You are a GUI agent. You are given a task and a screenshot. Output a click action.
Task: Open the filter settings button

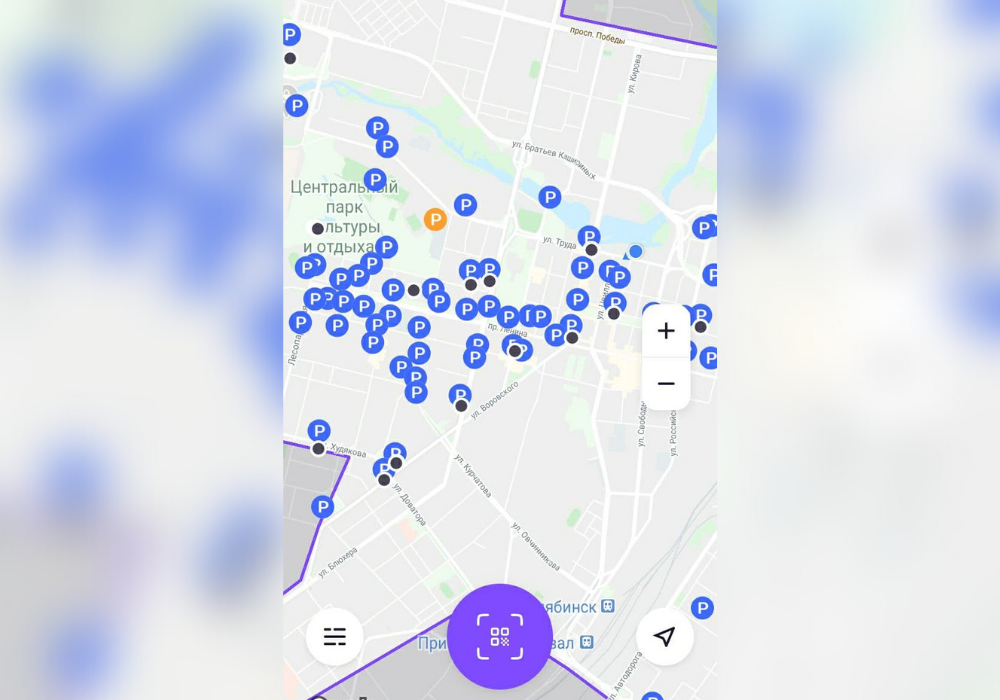(x=335, y=637)
